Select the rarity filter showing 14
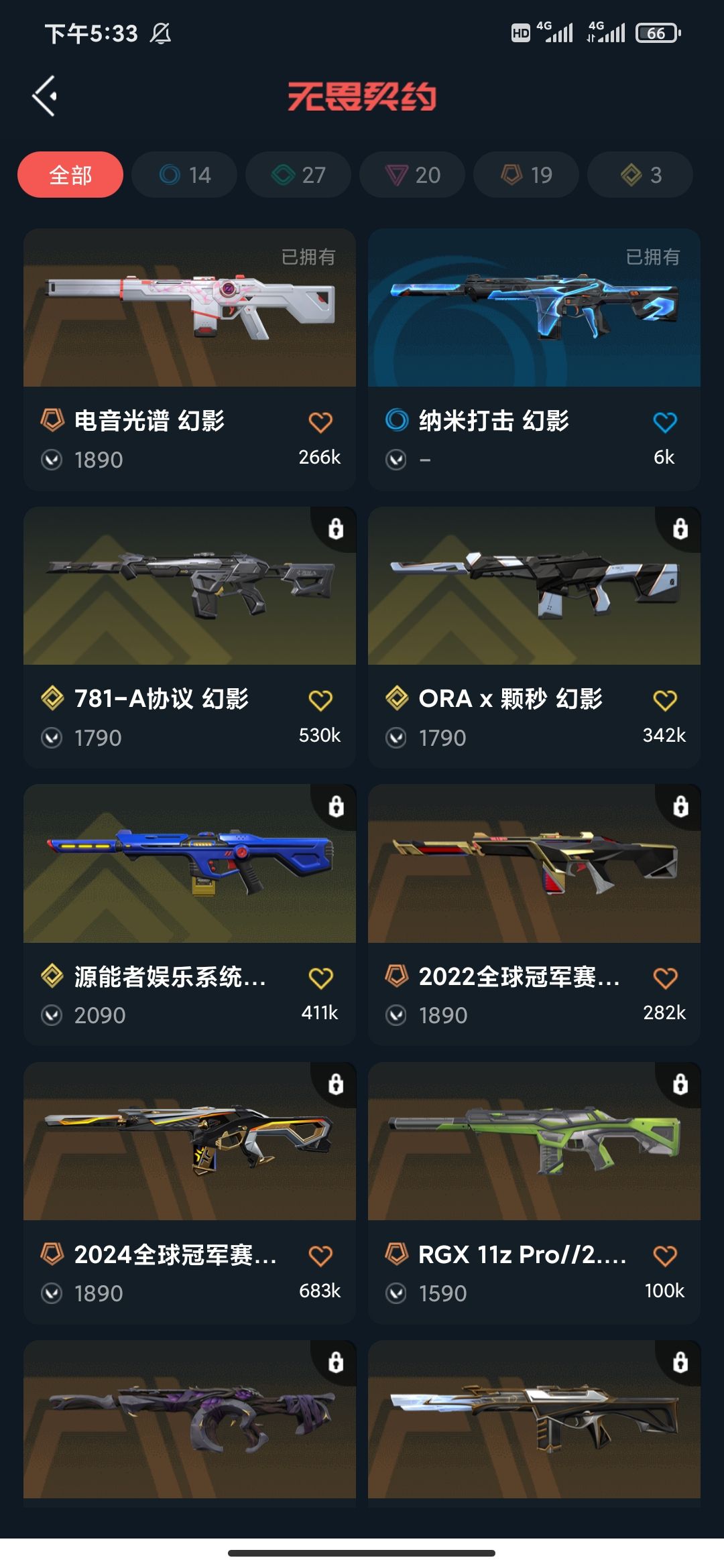This screenshot has width=724, height=1568. (184, 174)
